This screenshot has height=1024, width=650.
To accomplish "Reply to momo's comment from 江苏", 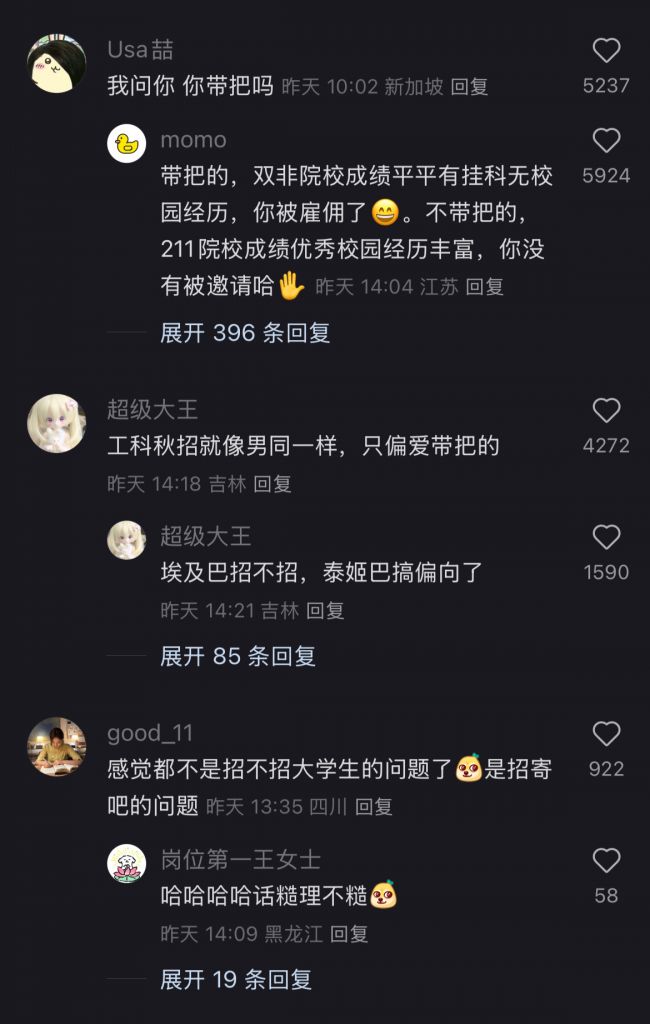I will (485, 287).
